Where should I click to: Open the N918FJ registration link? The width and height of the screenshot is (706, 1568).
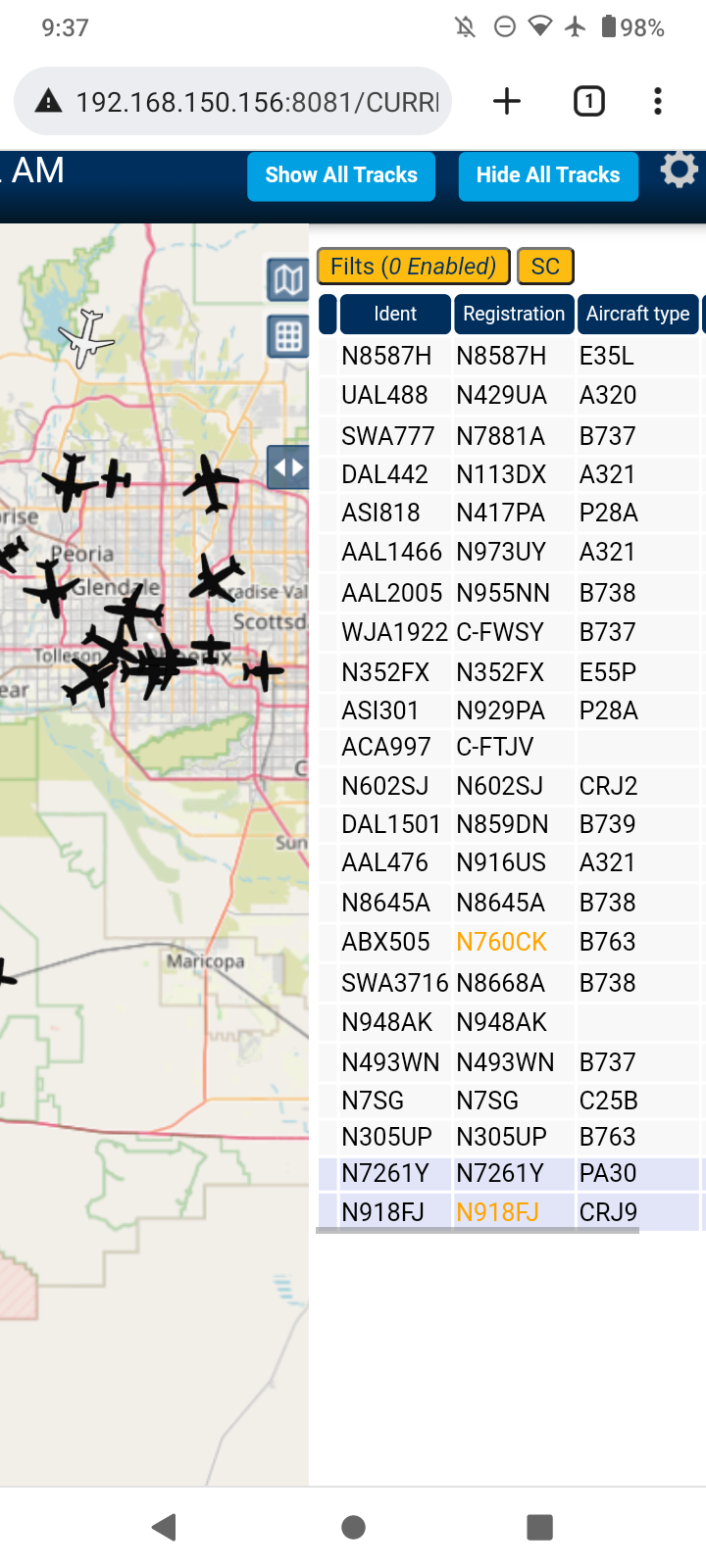[497, 1212]
